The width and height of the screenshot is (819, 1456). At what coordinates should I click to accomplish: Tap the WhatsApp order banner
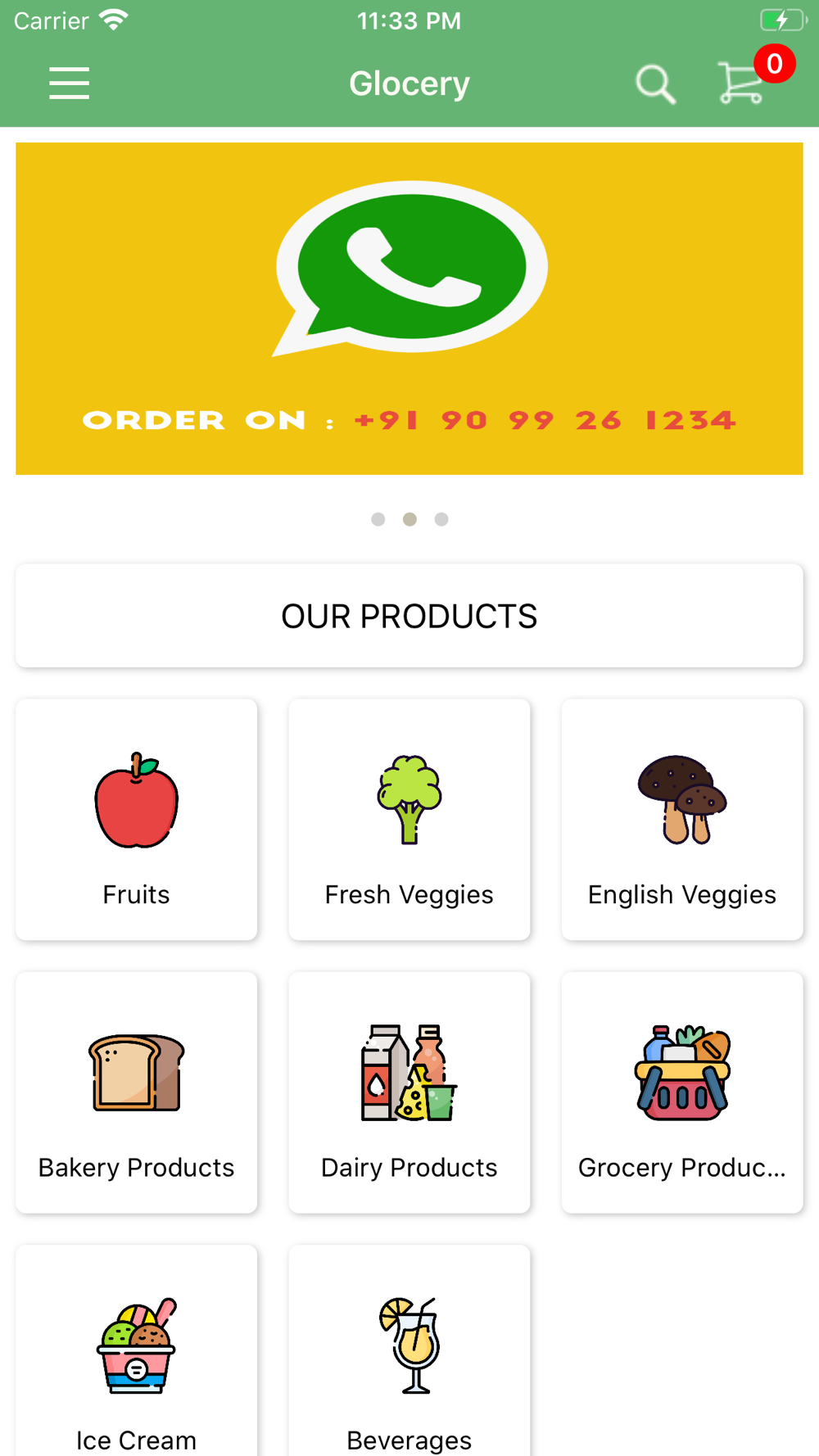coord(409,309)
